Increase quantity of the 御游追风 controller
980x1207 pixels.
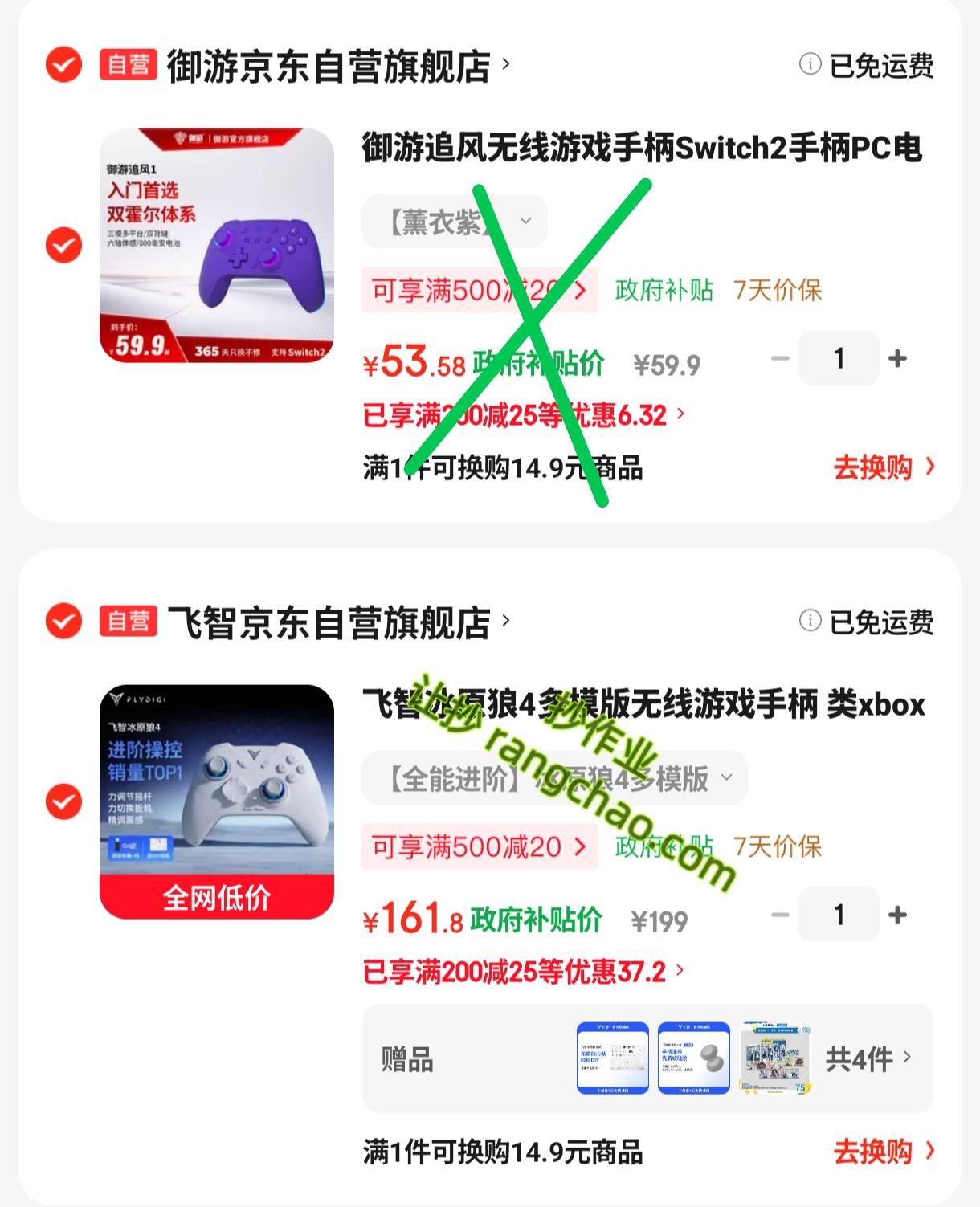897,358
